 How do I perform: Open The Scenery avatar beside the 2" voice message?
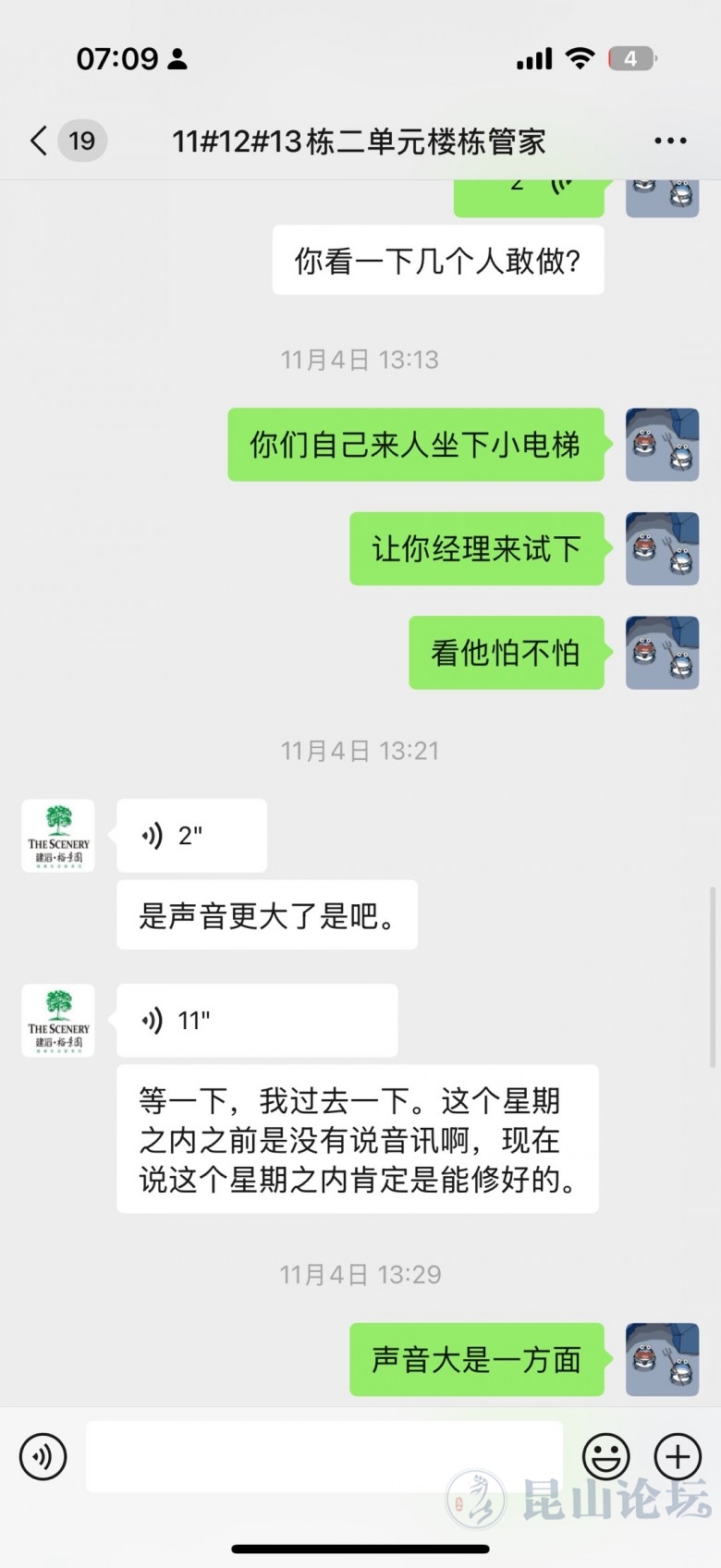click(x=58, y=836)
